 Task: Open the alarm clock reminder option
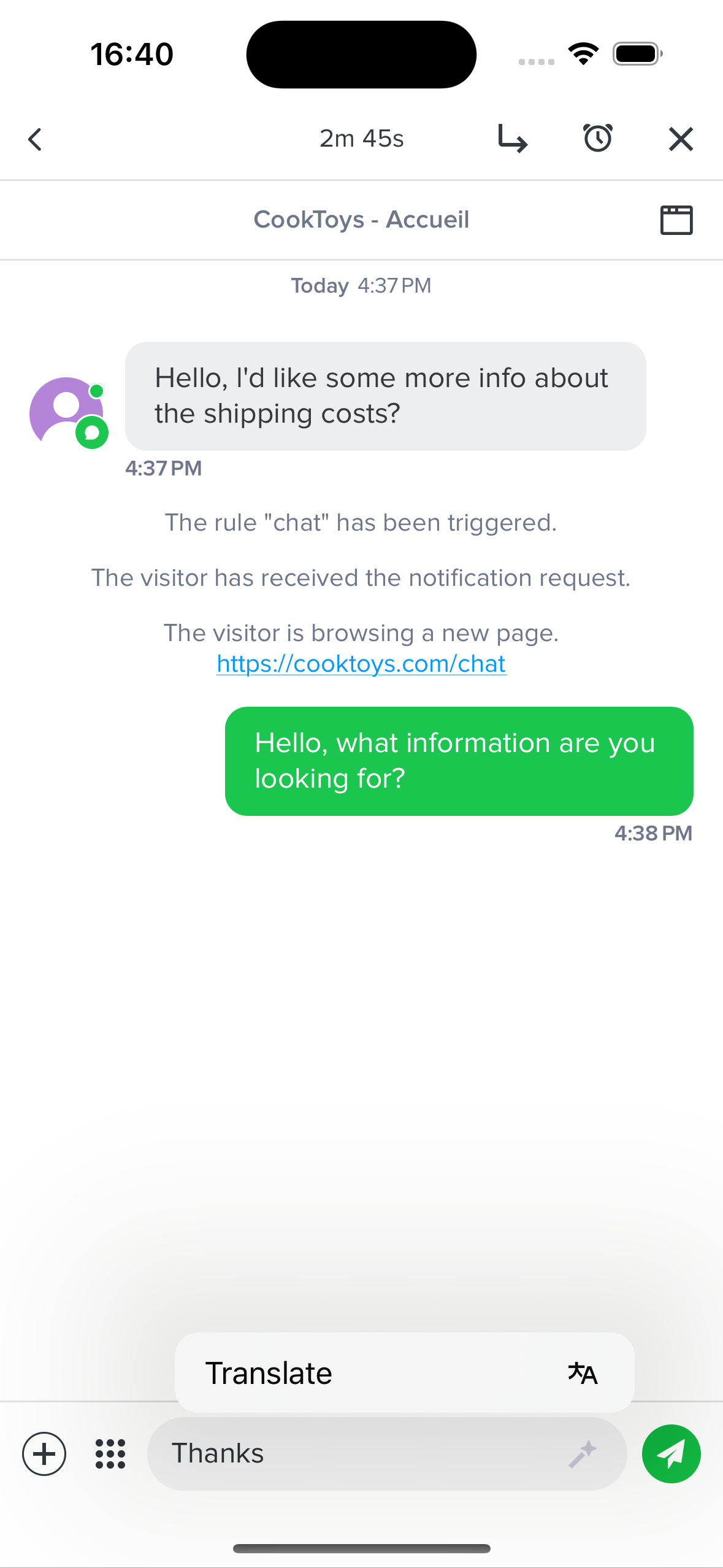click(x=597, y=139)
